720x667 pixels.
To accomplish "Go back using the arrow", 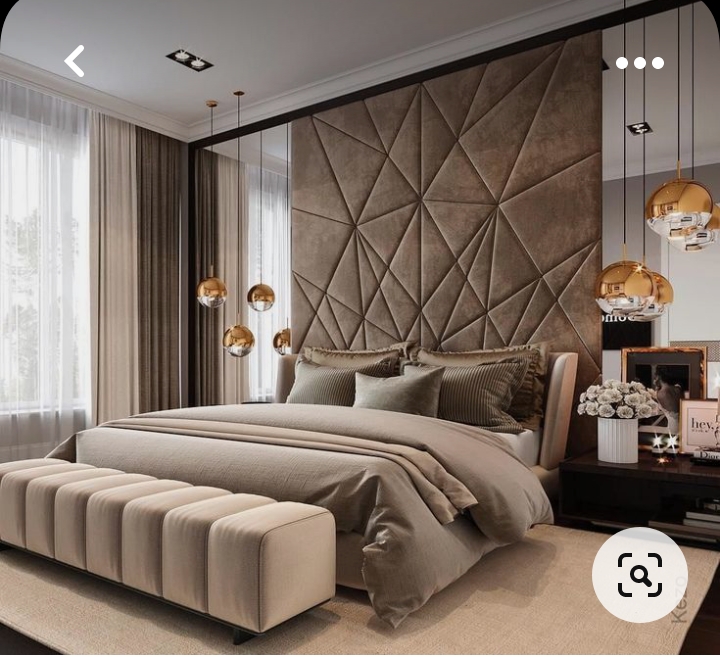I will [x=74, y=61].
